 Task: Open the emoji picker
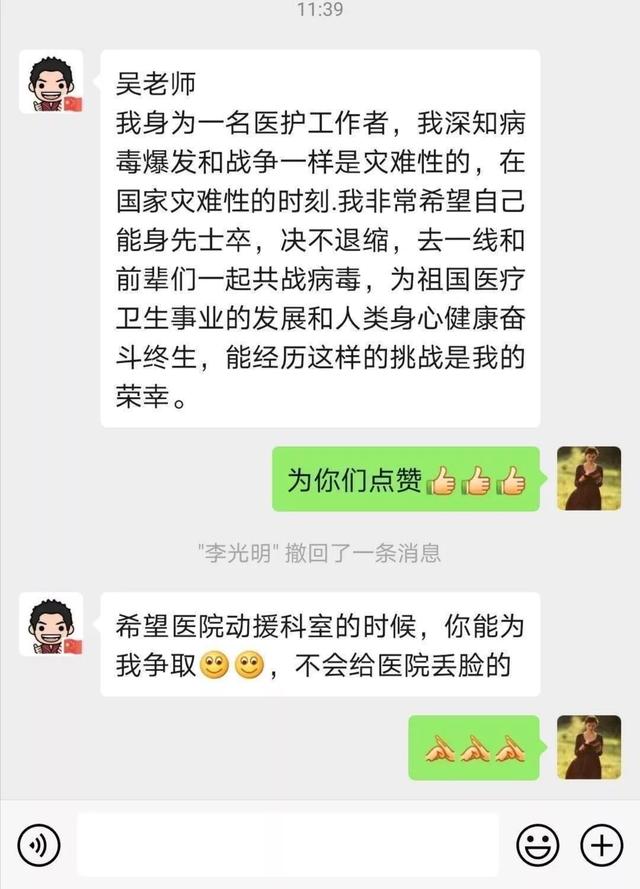coord(538,846)
